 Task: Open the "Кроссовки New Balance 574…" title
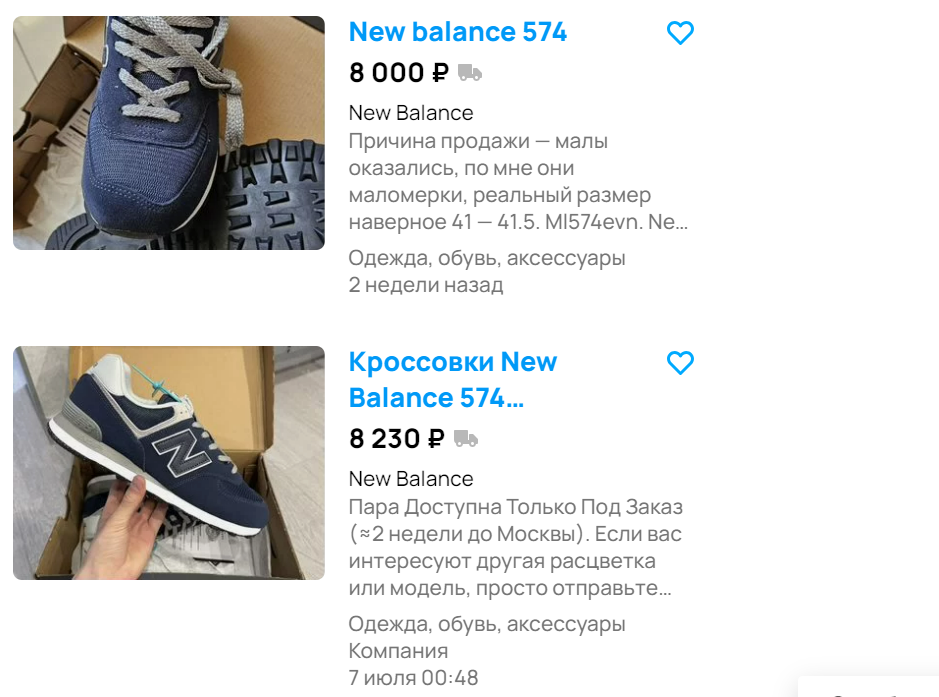pyautogui.click(x=452, y=380)
